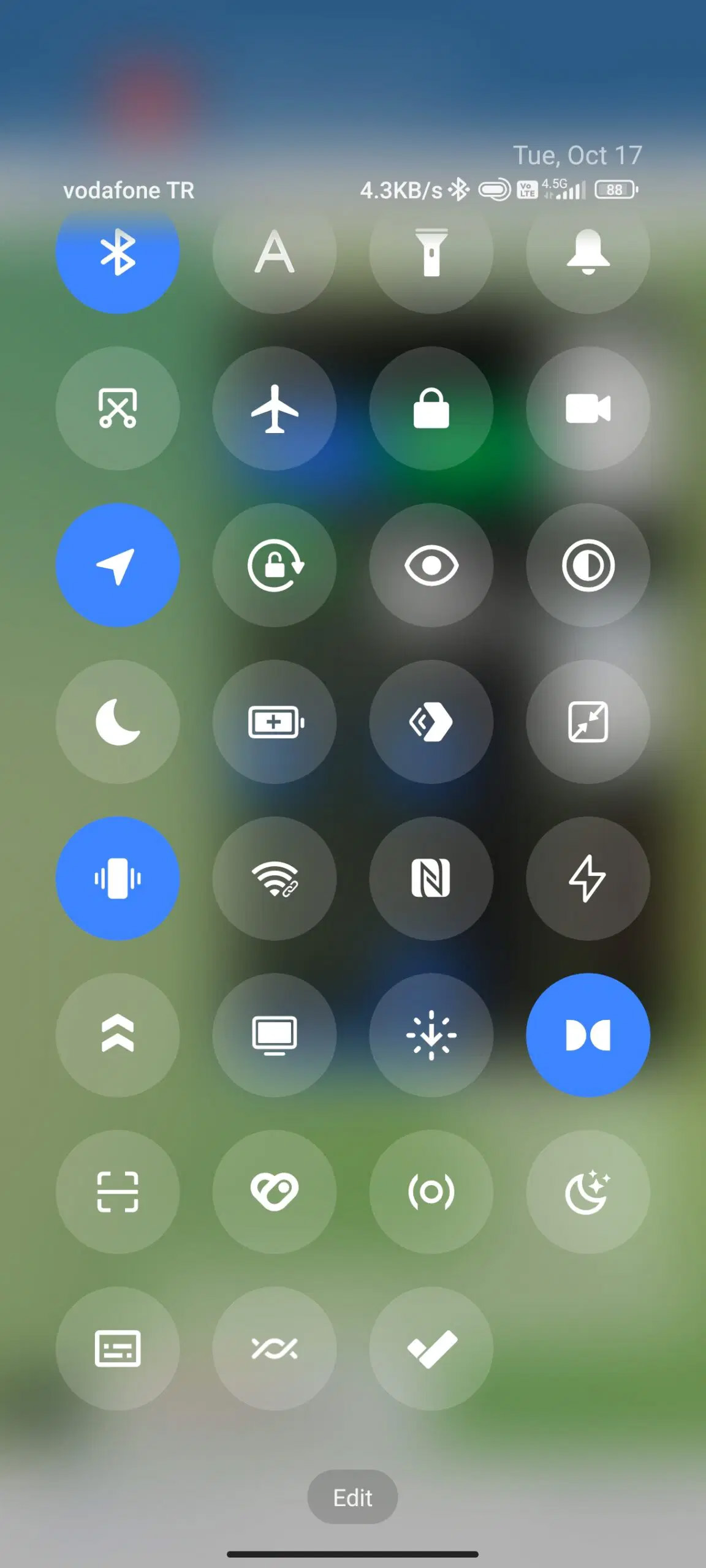Turn off vibrate mode
The width and height of the screenshot is (706, 1568).
click(118, 879)
